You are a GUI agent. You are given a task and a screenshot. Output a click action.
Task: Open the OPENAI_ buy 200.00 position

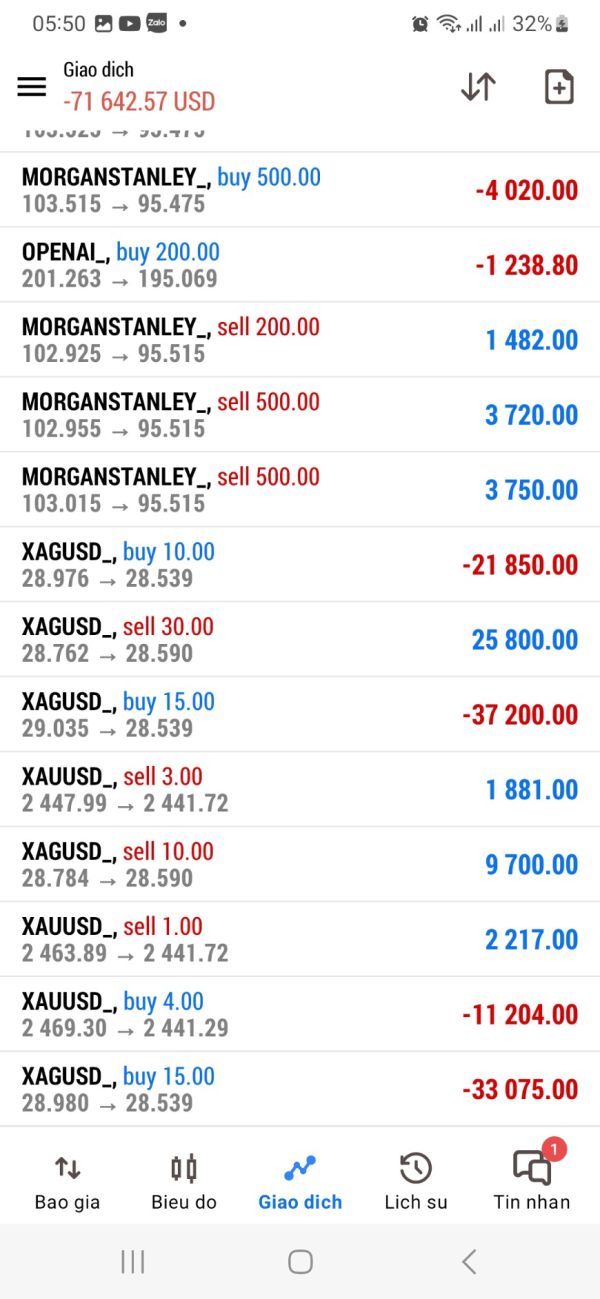point(300,265)
